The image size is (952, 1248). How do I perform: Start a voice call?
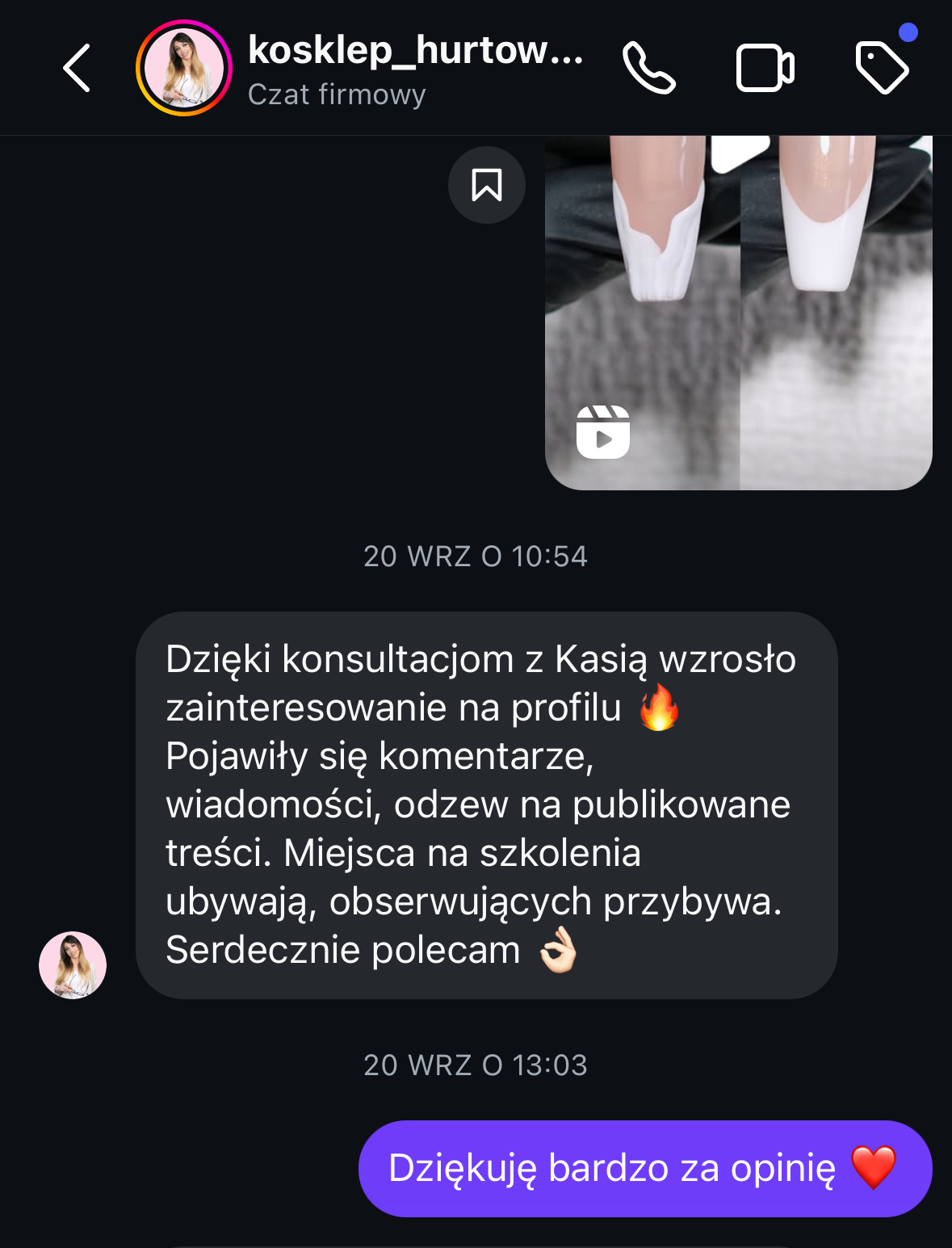[x=648, y=69]
